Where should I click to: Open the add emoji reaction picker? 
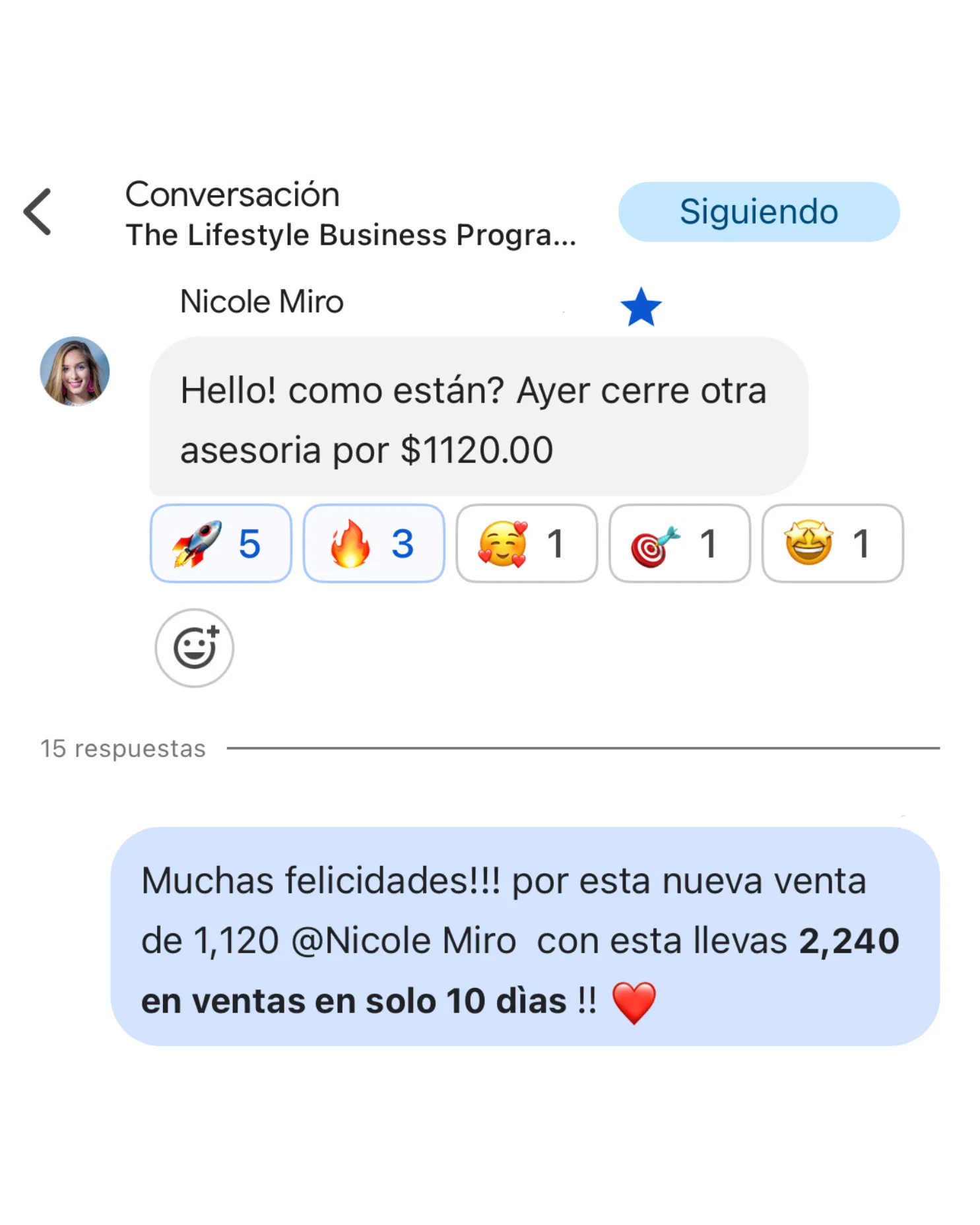pos(194,647)
